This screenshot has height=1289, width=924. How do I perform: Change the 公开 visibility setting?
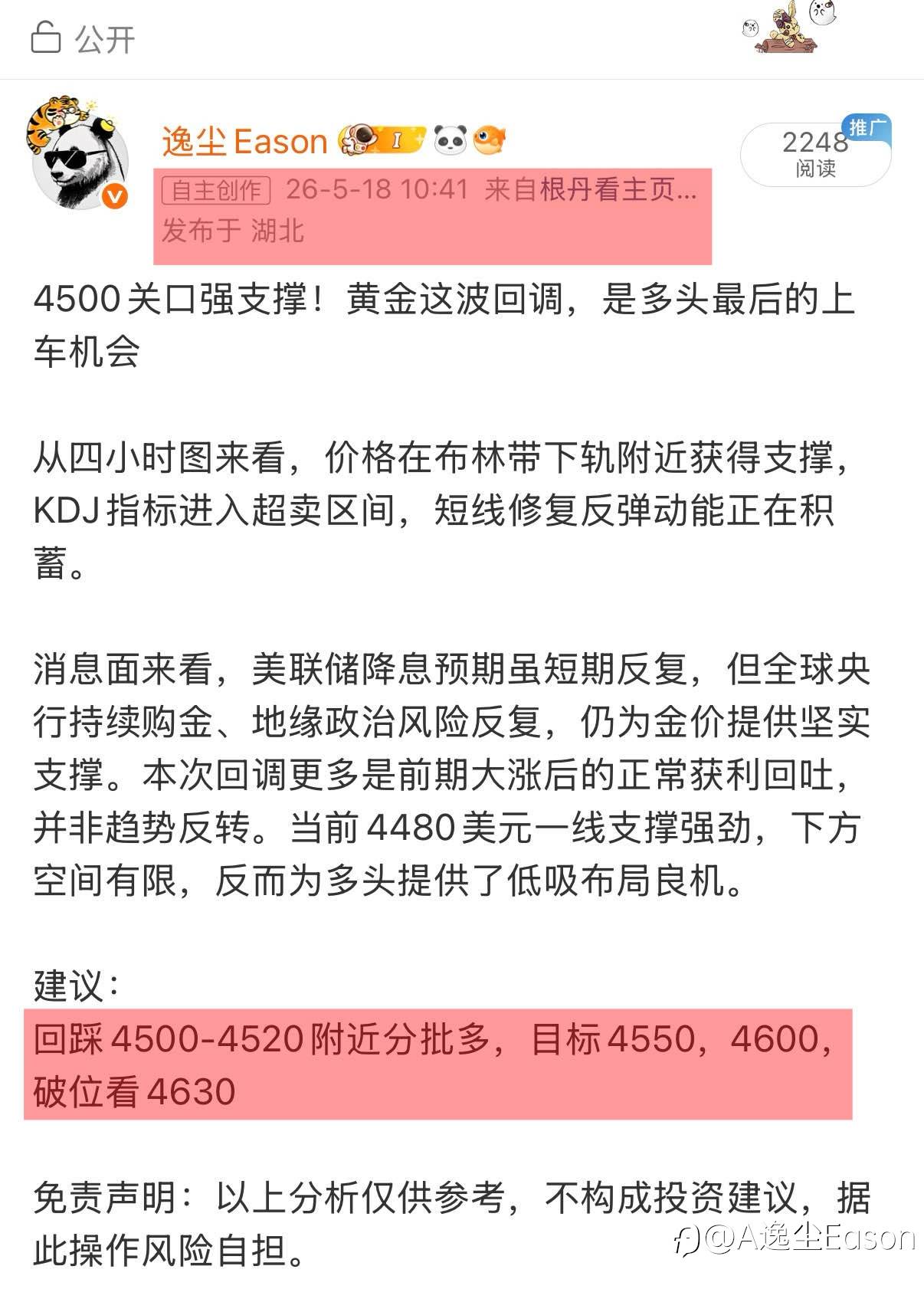coord(83,38)
